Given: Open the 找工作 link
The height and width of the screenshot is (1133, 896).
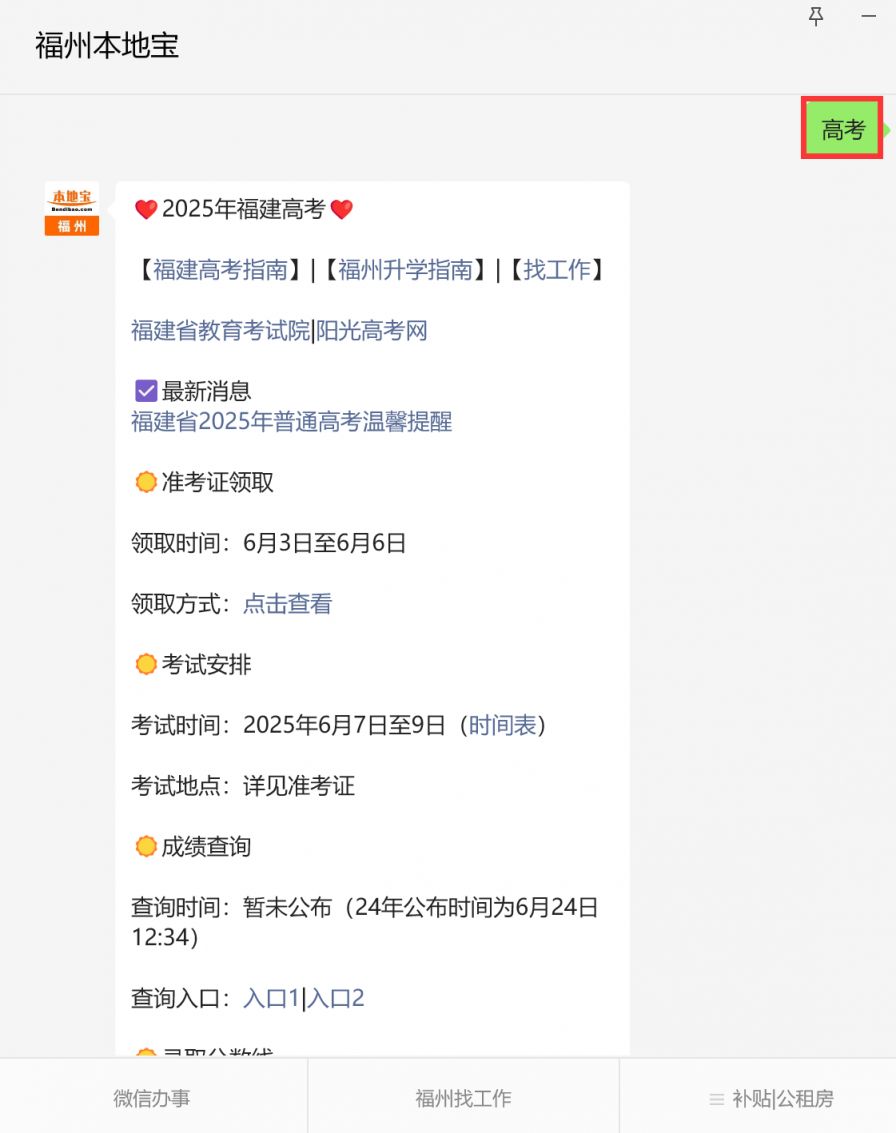Looking at the screenshot, I should tap(557, 270).
